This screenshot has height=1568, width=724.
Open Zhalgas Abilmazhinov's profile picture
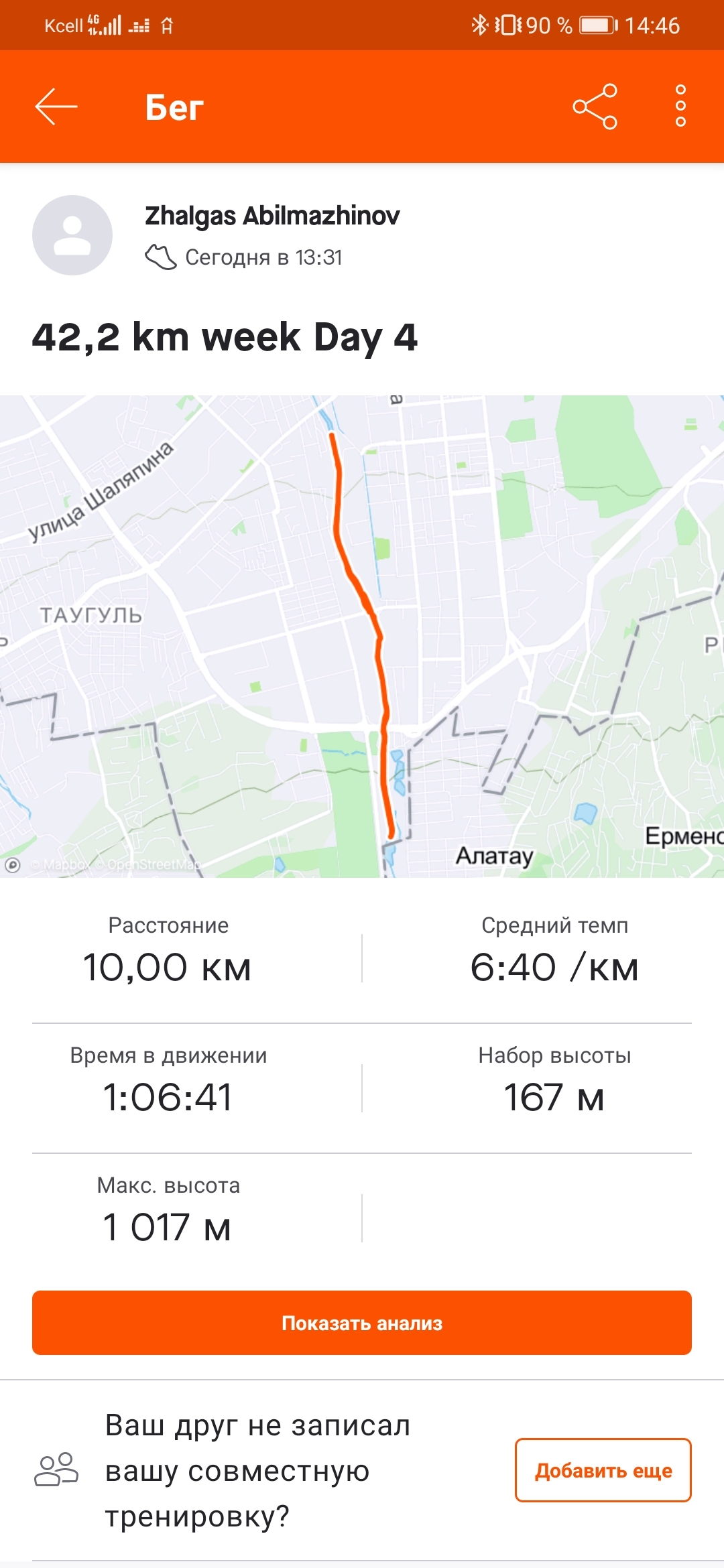(72, 235)
